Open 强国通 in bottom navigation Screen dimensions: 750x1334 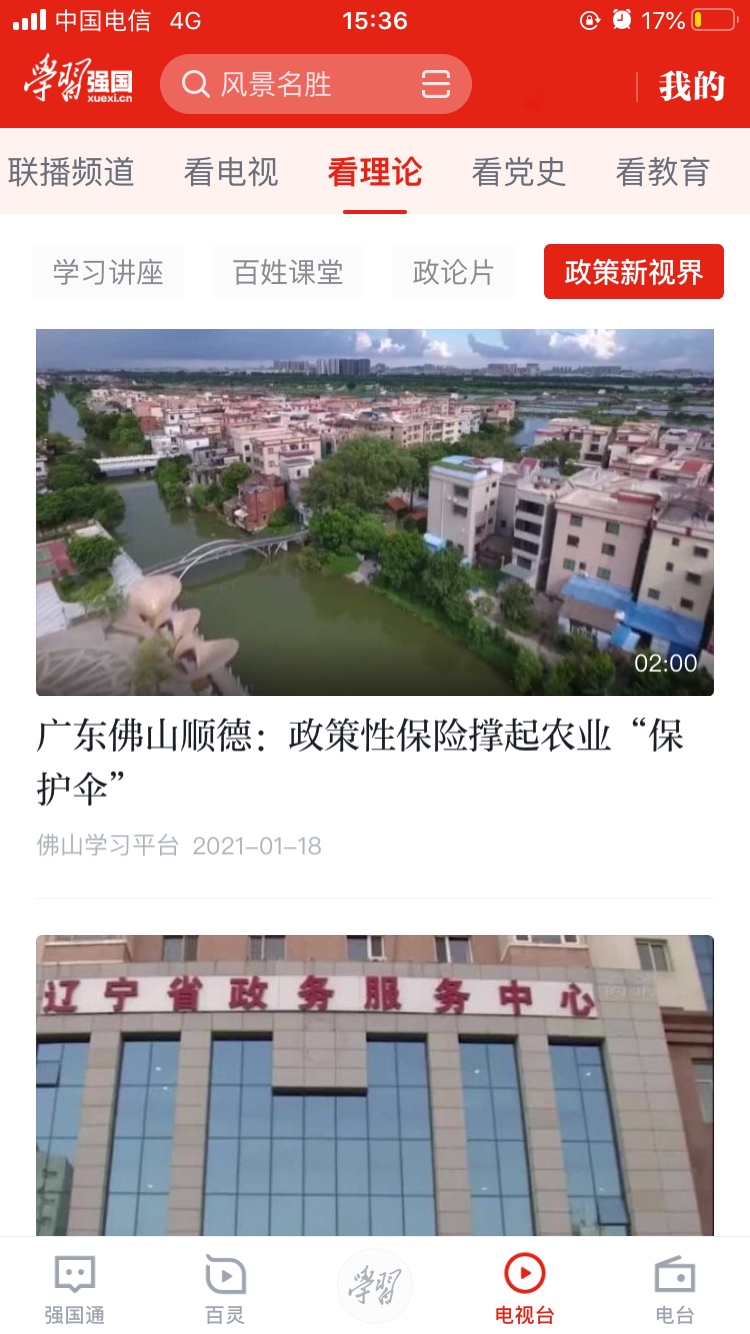[75, 1289]
